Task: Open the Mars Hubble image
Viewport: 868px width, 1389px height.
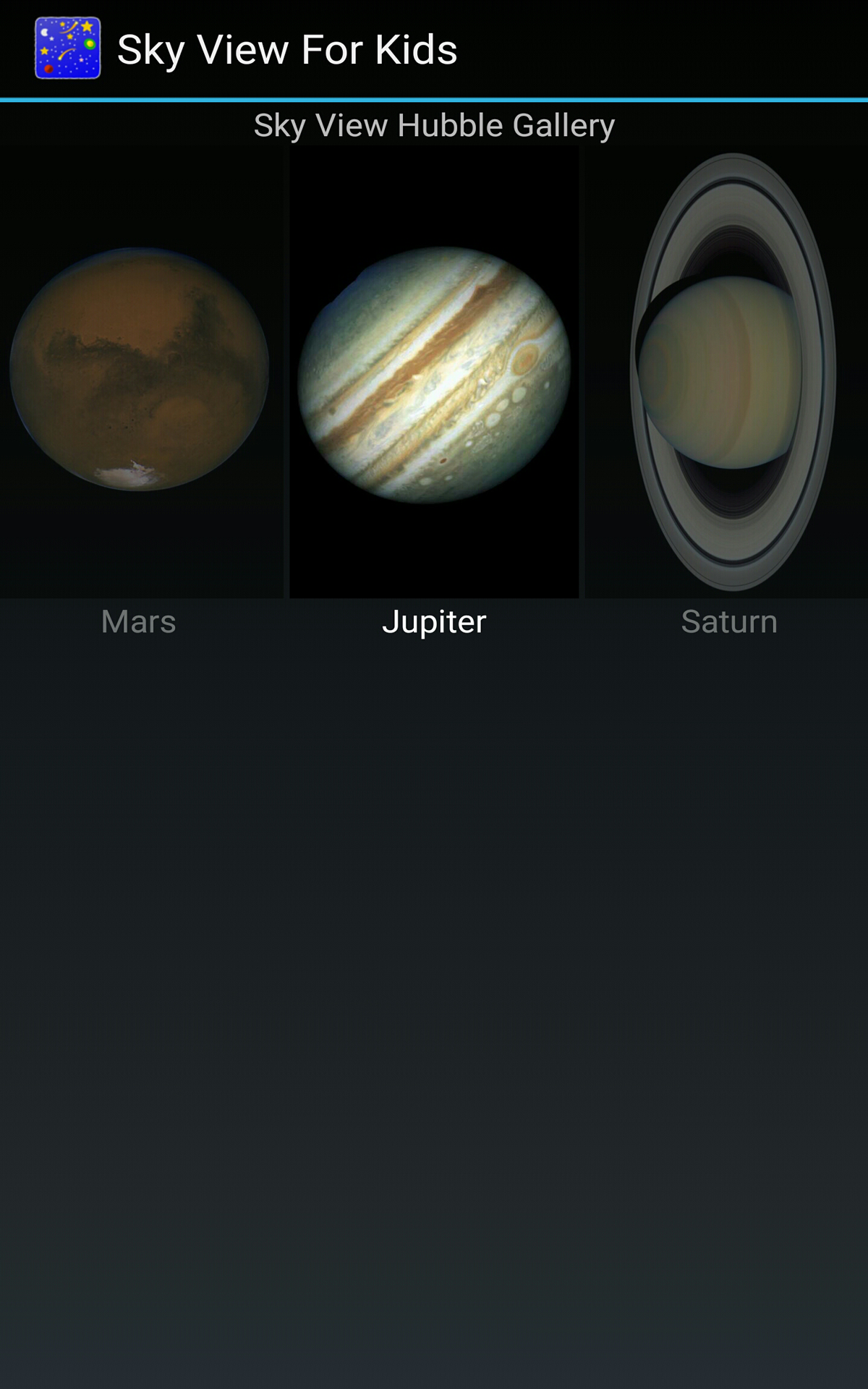Action: pyautogui.click(x=140, y=370)
